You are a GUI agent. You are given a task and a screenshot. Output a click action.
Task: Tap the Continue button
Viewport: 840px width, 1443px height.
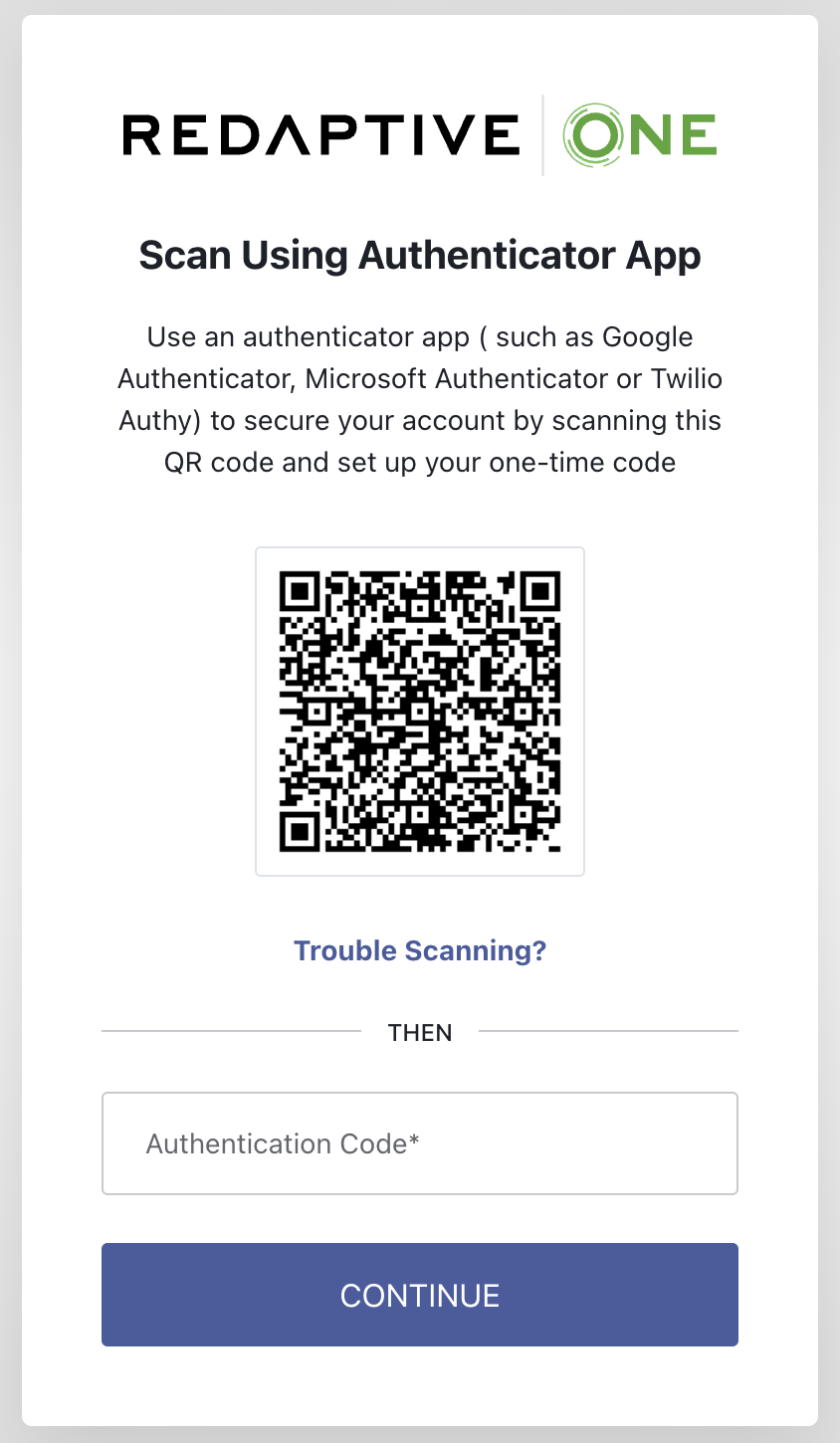point(420,1295)
